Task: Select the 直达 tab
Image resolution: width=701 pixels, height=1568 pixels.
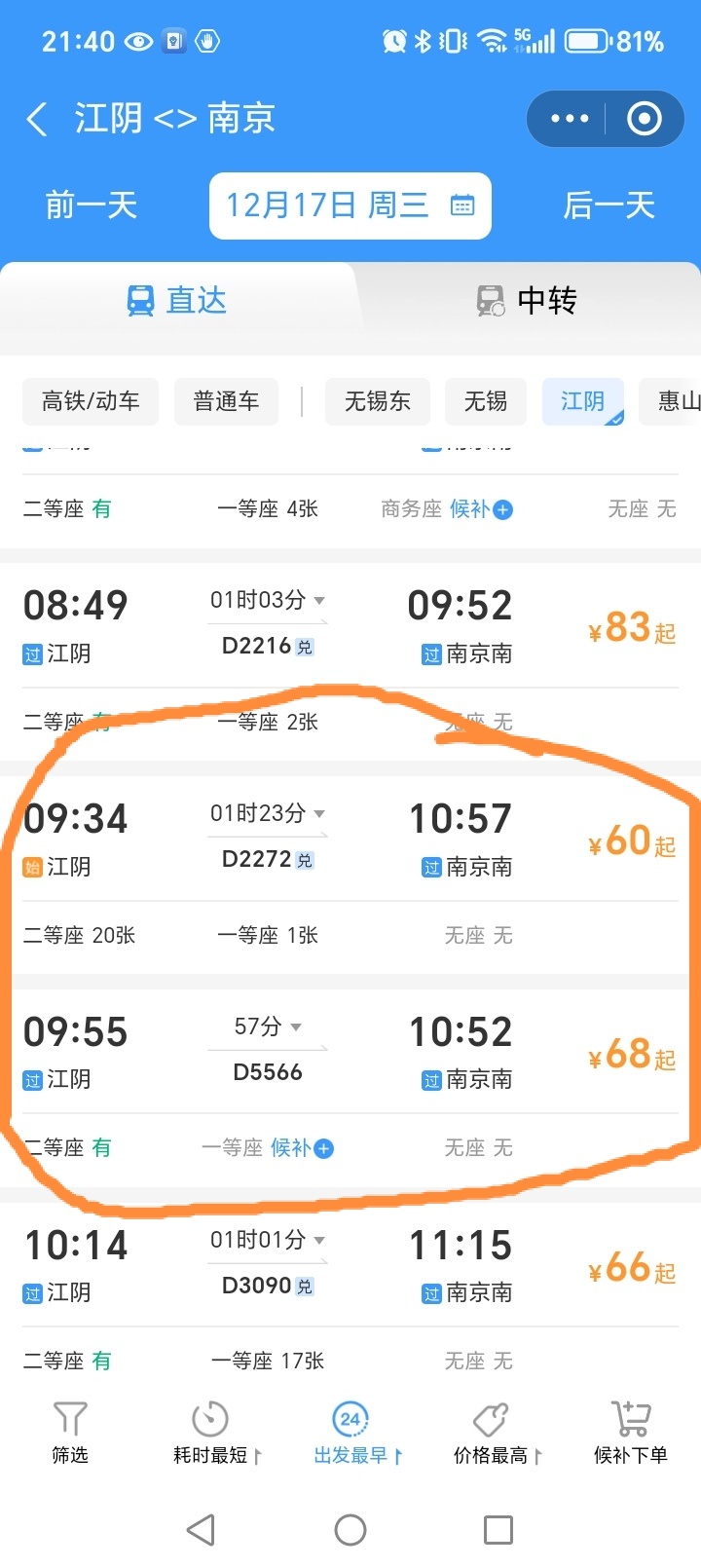Action: pos(176,300)
